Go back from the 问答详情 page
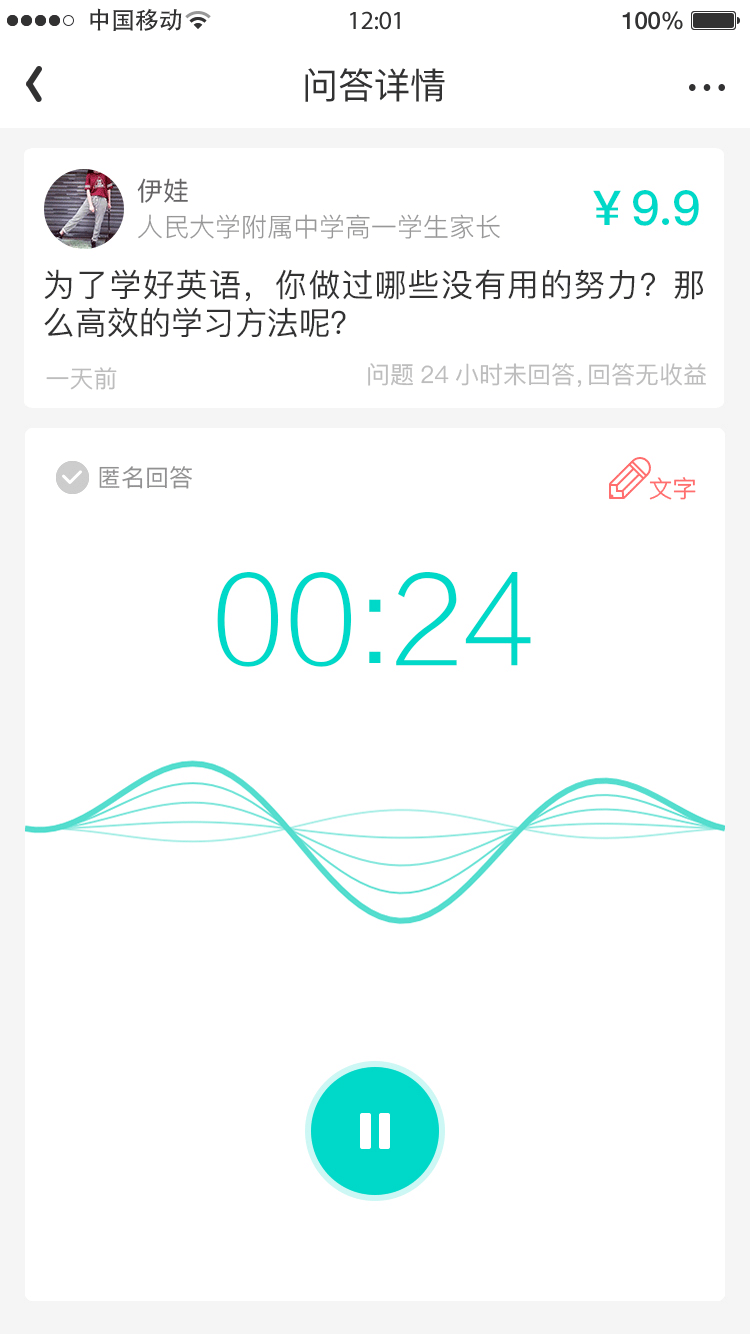Image resolution: width=750 pixels, height=1334 pixels. [35, 85]
